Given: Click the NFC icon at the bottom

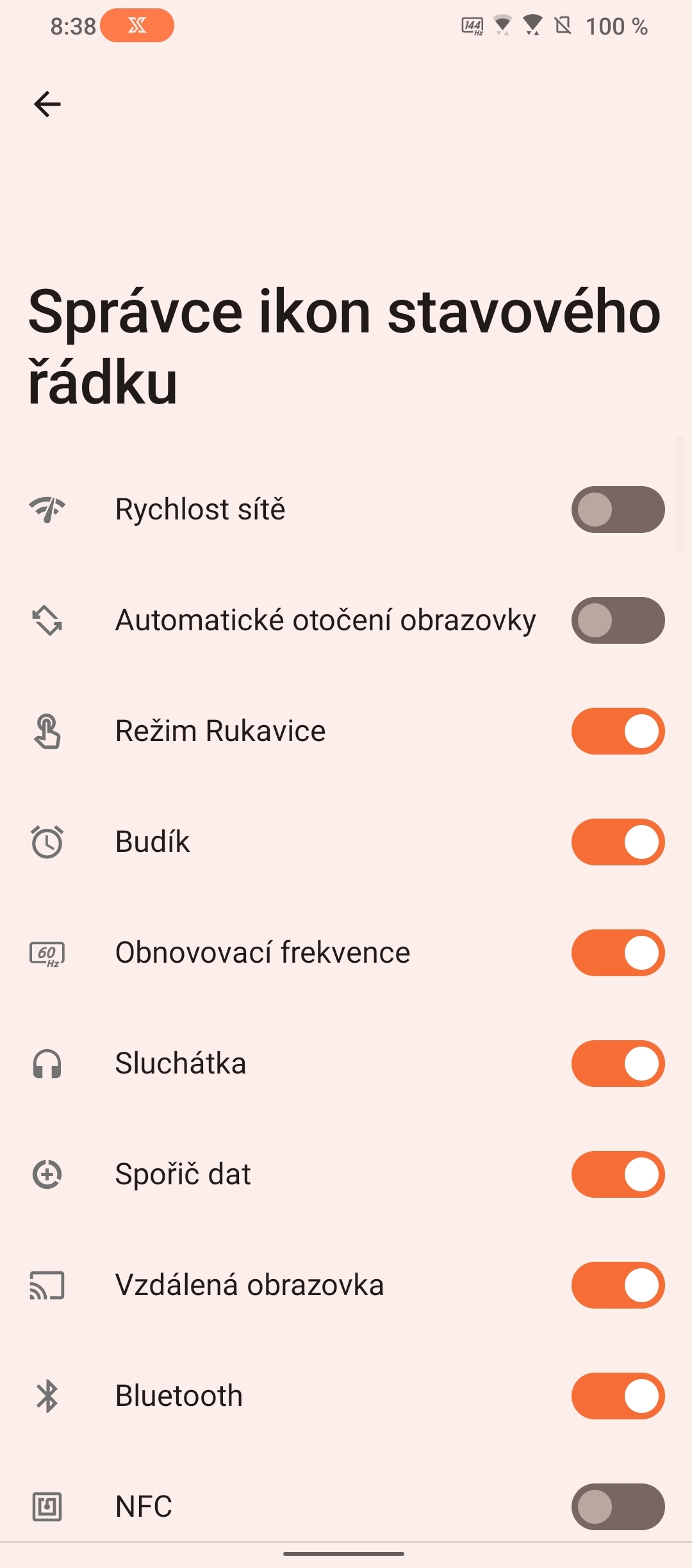Looking at the screenshot, I should point(47,1505).
